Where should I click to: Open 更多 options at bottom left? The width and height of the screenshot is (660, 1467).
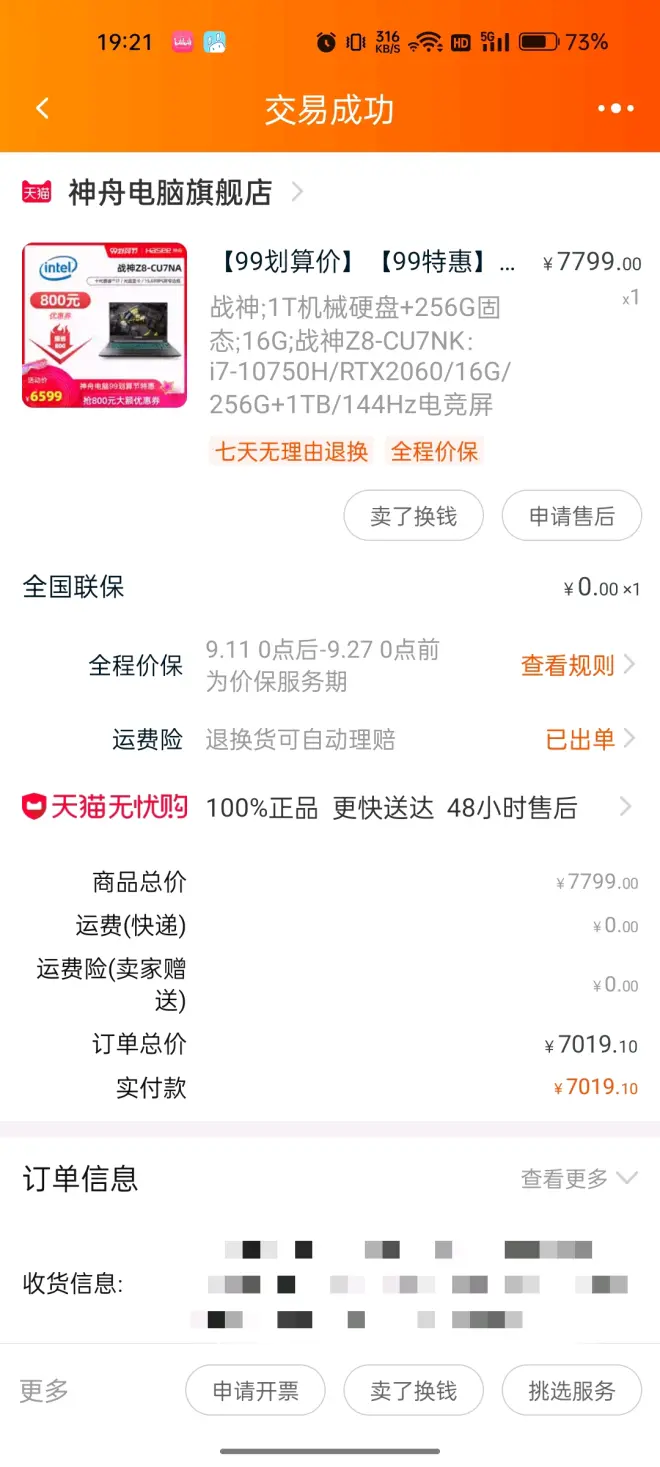coord(44,1391)
